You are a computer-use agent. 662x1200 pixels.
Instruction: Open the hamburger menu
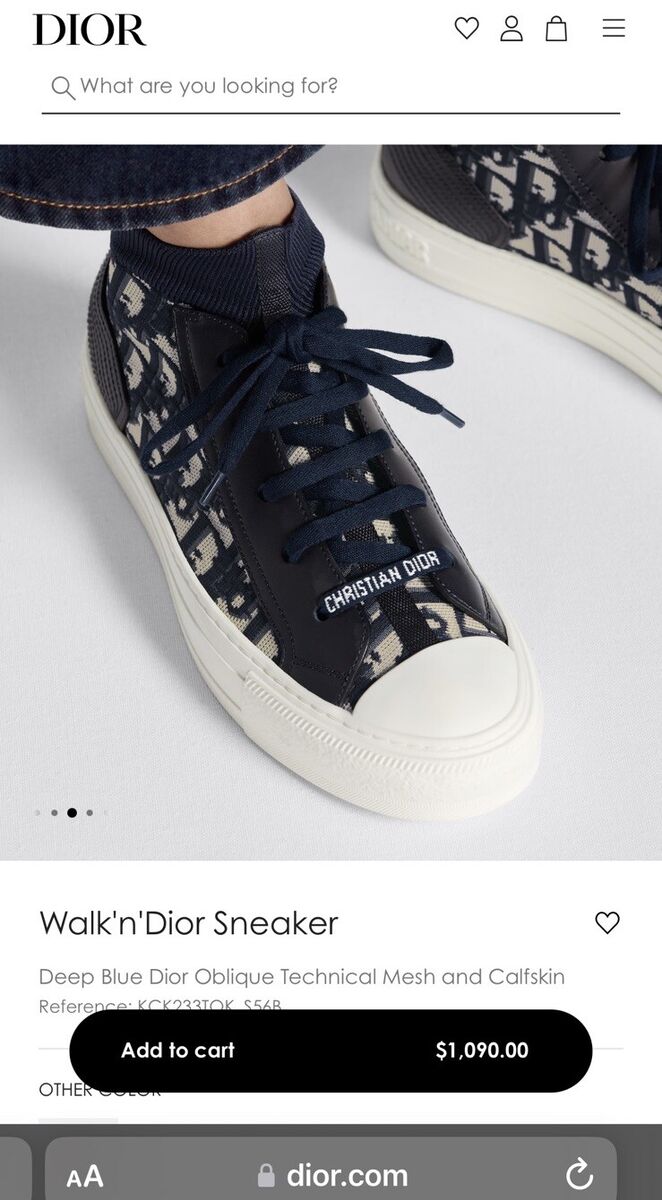pyautogui.click(x=613, y=28)
